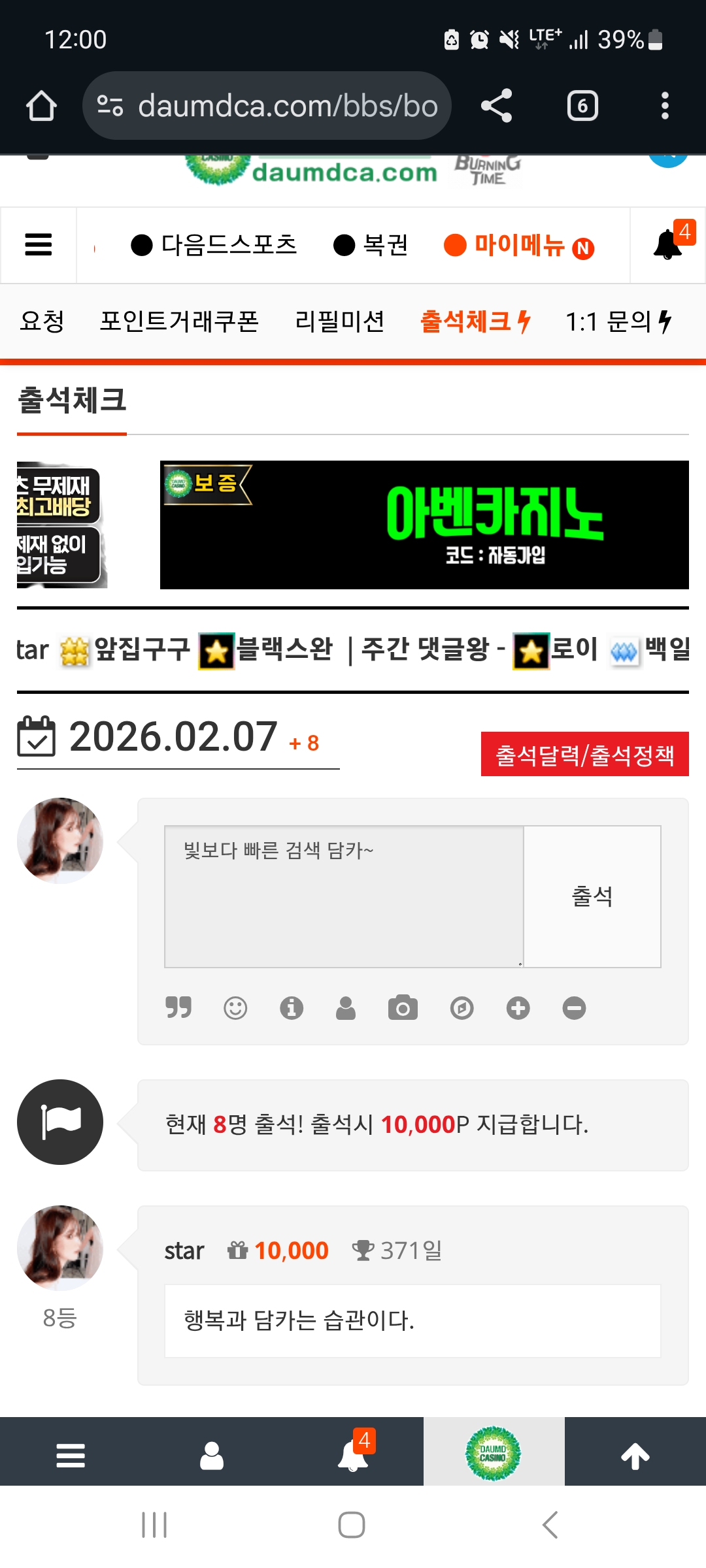This screenshot has height=1568, width=706.
Task: Open the hamburger menu beside 다음드스포츠
Action: pyautogui.click(x=39, y=245)
